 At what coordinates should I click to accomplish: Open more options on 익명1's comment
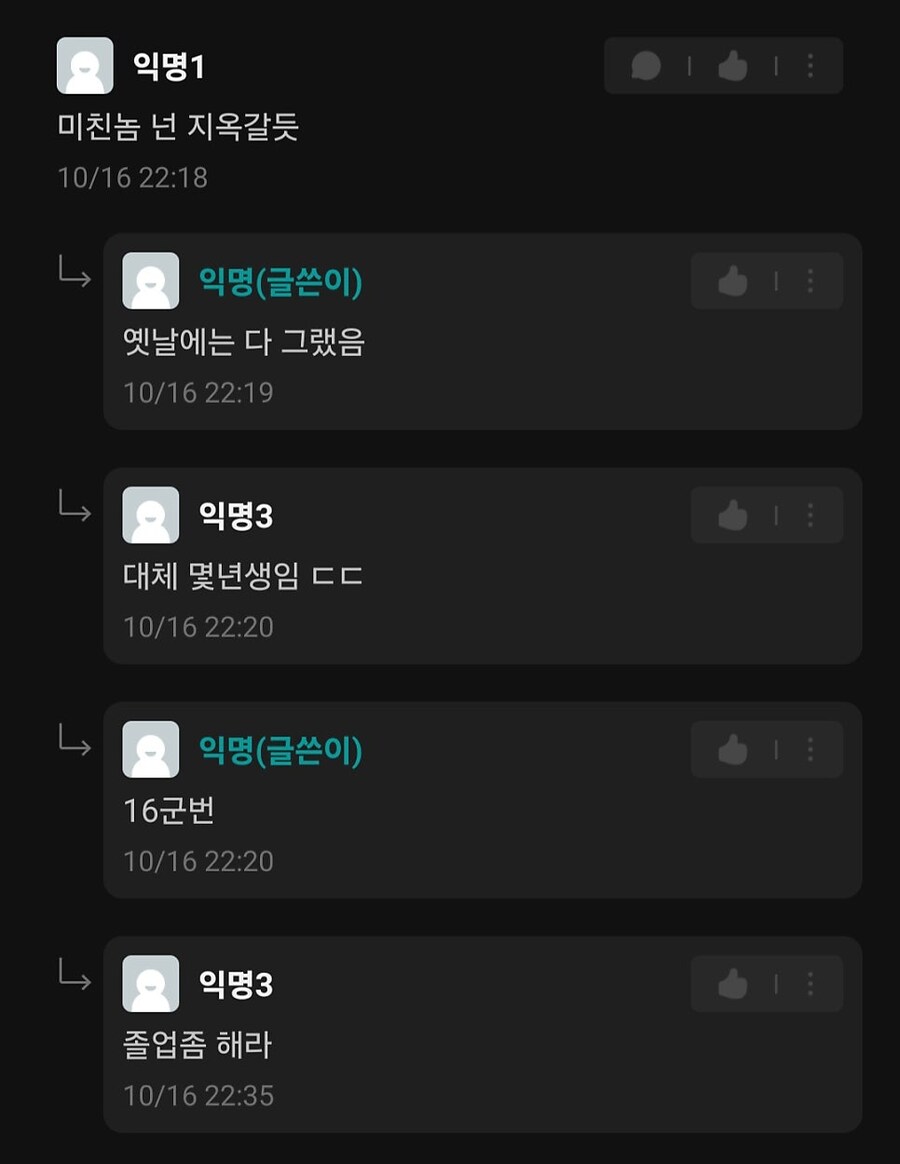pos(810,66)
